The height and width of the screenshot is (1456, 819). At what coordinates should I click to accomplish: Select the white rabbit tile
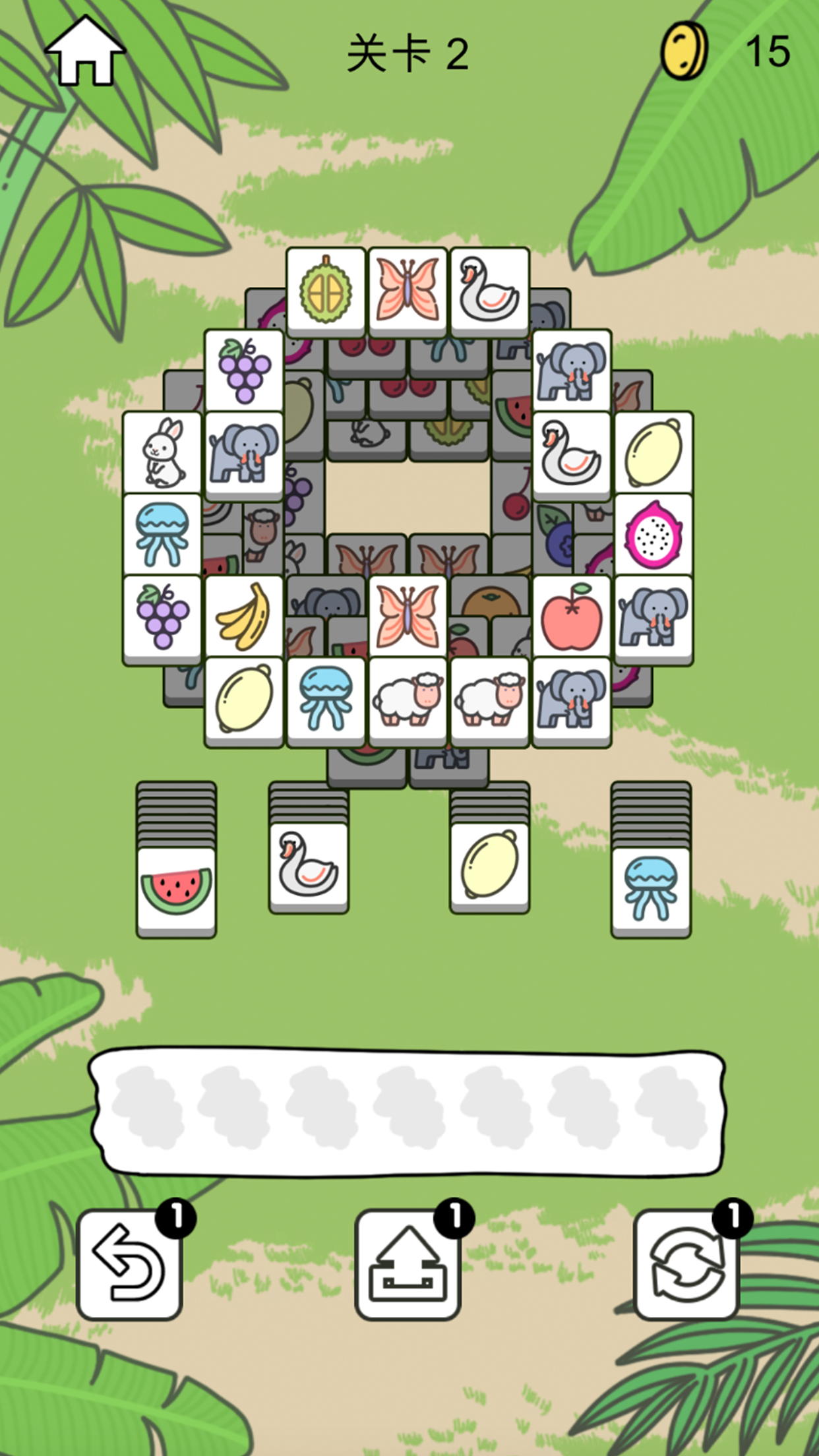click(162, 452)
